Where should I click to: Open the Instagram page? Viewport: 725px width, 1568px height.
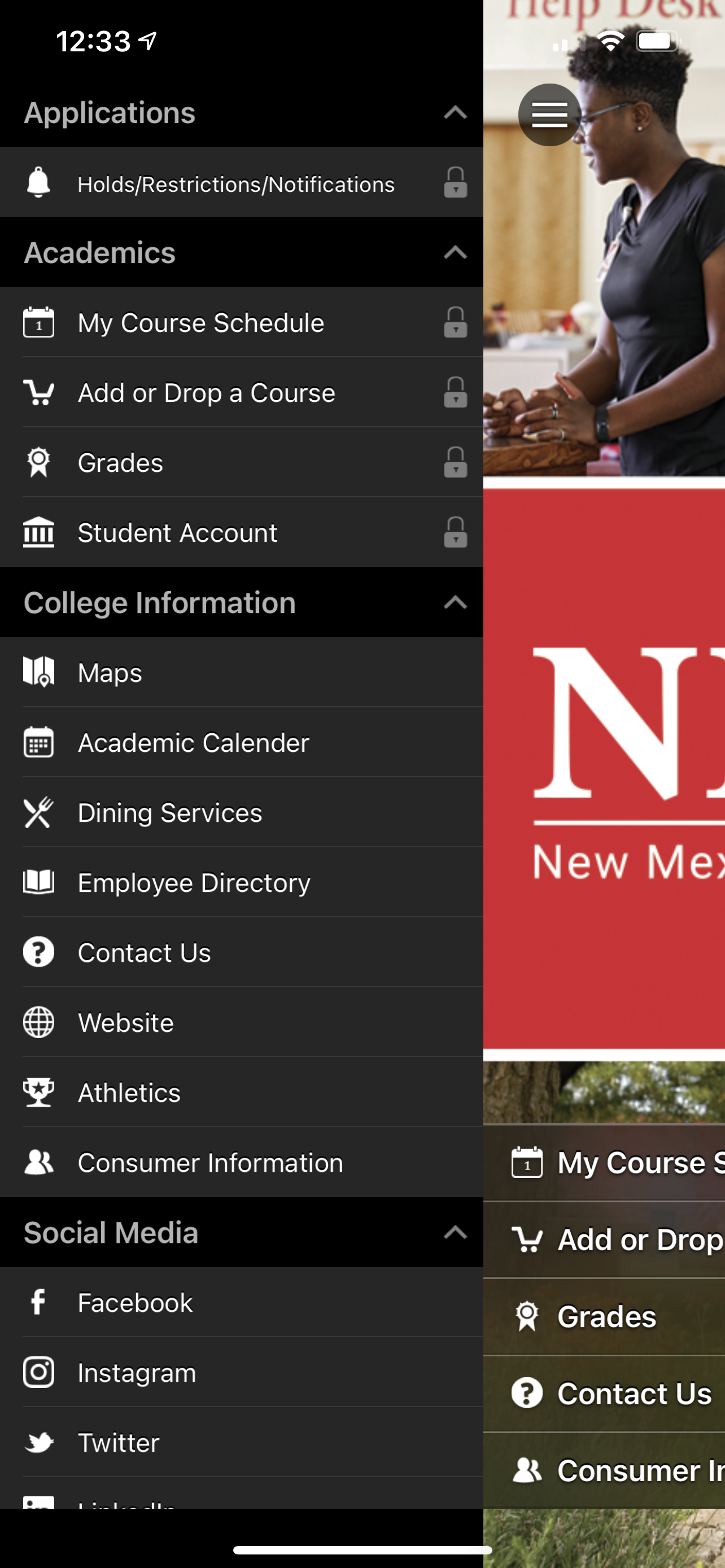[137, 1373]
